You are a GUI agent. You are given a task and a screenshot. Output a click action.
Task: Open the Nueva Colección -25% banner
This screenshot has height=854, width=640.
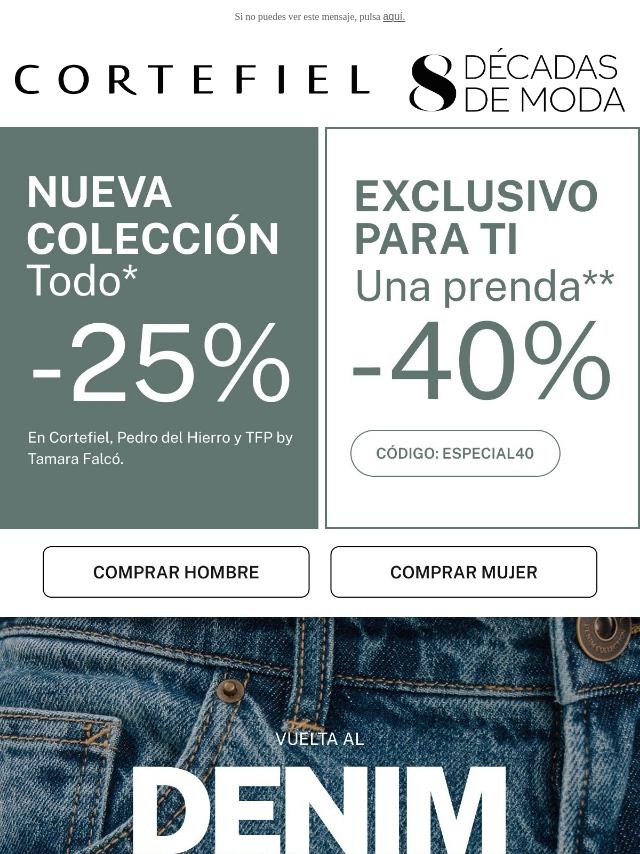[x=159, y=328]
